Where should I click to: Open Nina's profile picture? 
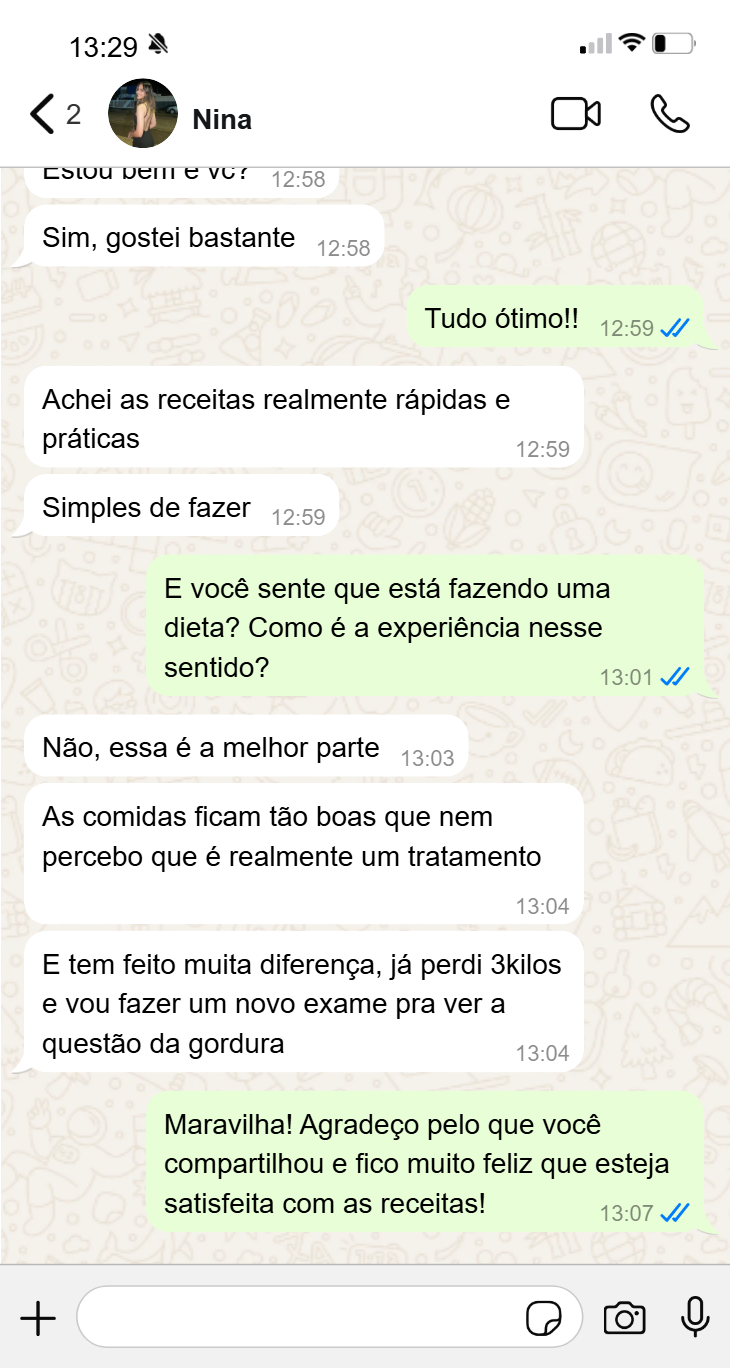[x=142, y=114]
